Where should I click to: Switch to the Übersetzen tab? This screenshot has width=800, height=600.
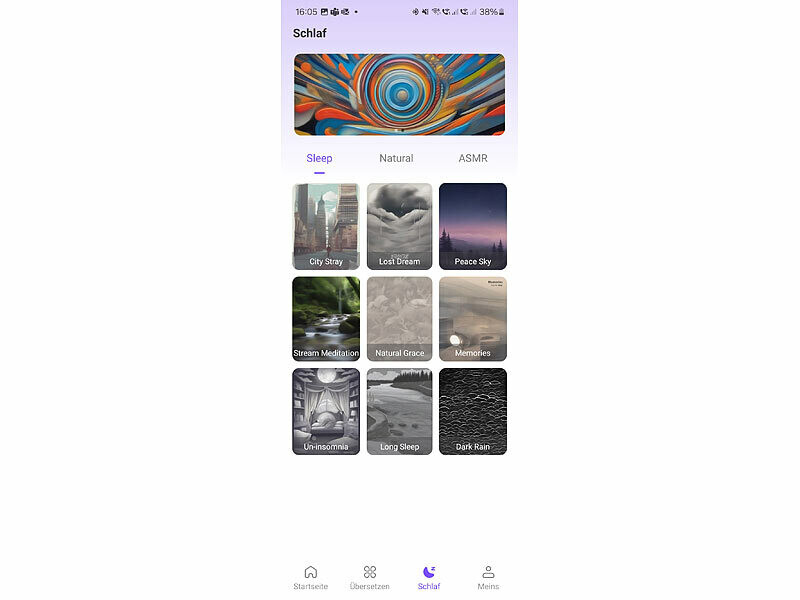[369, 577]
